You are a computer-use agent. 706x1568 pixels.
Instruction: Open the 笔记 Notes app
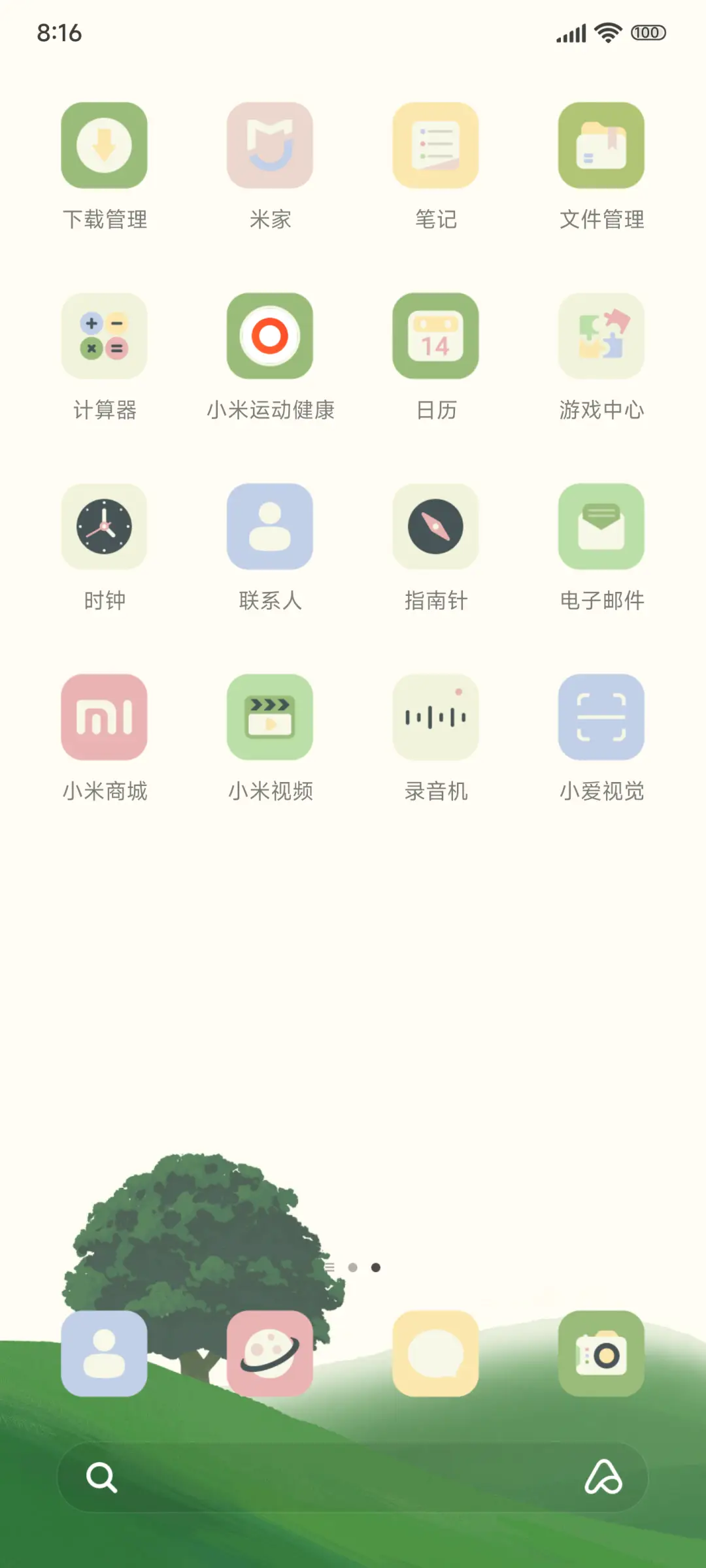[435, 146]
